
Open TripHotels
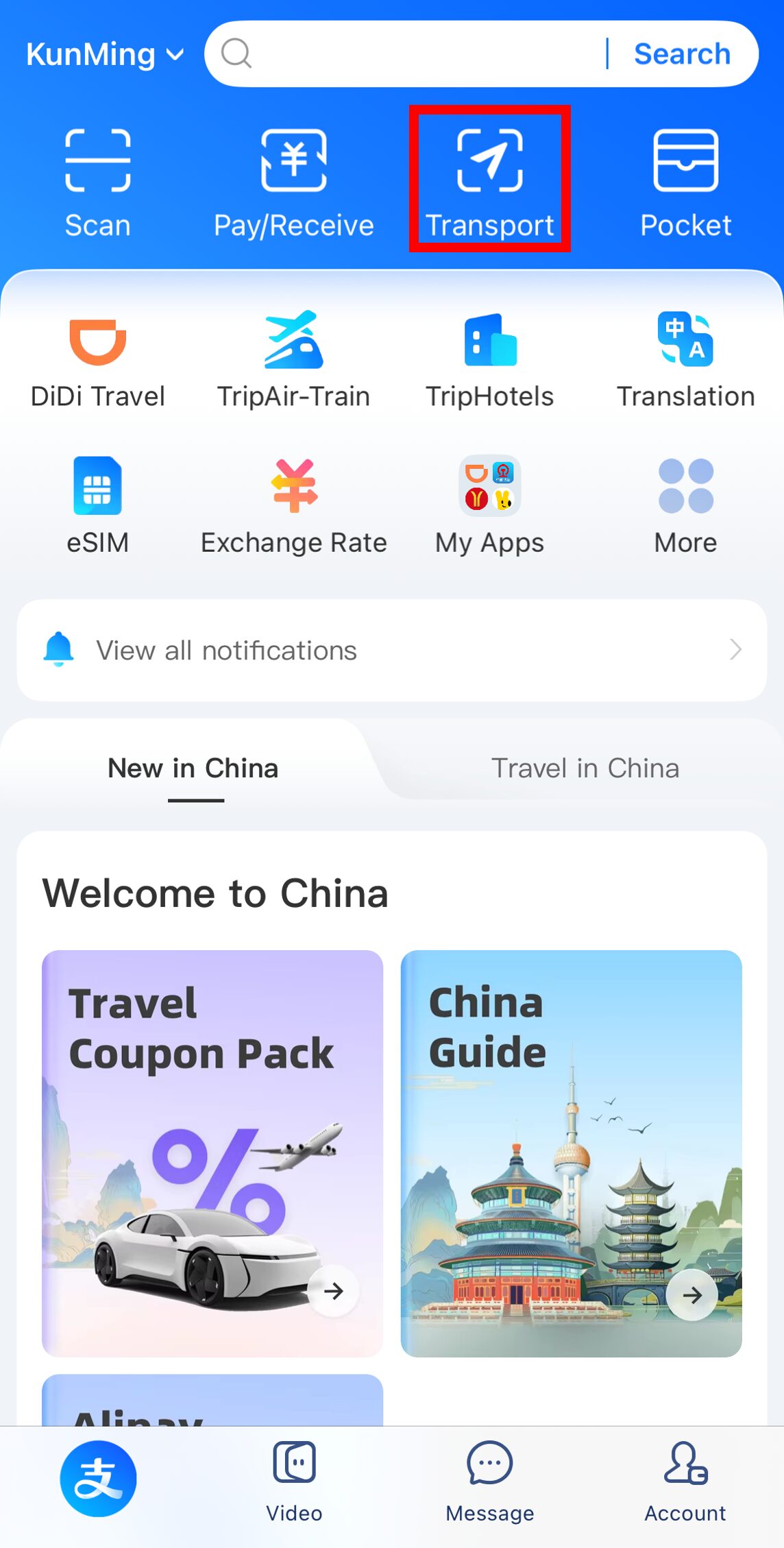489,360
